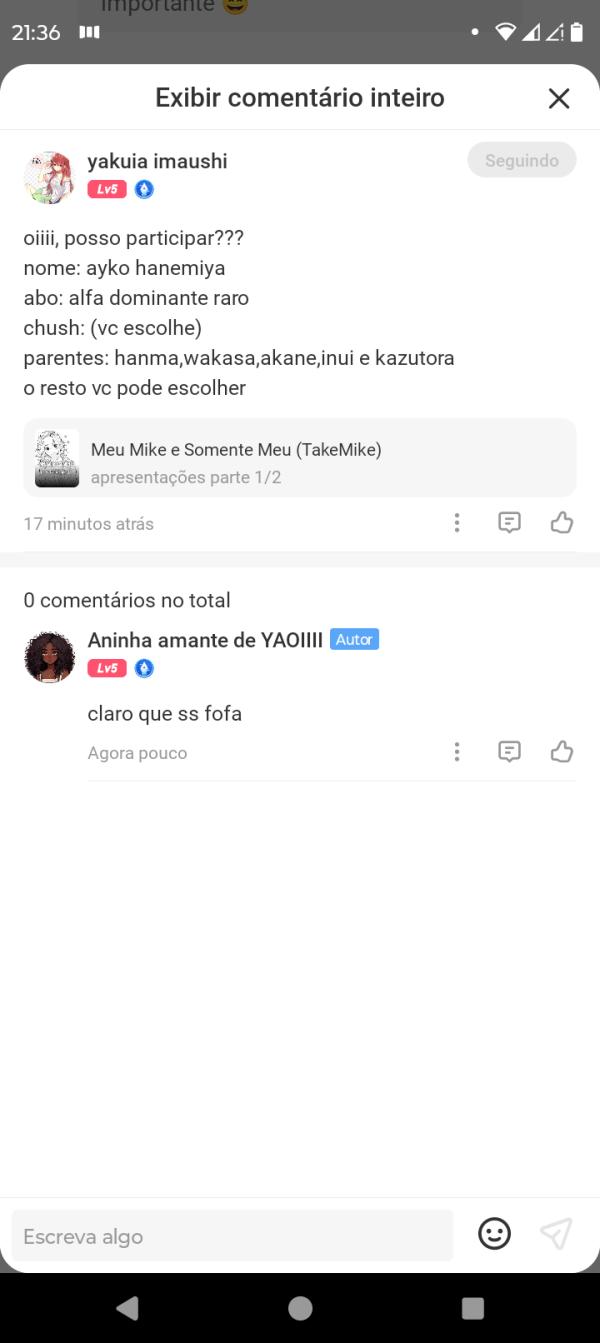The height and width of the screenshot is (1343, 600).
Task: Open Aninha amante de YAOIIII's avatar
Action: (49, 657)
